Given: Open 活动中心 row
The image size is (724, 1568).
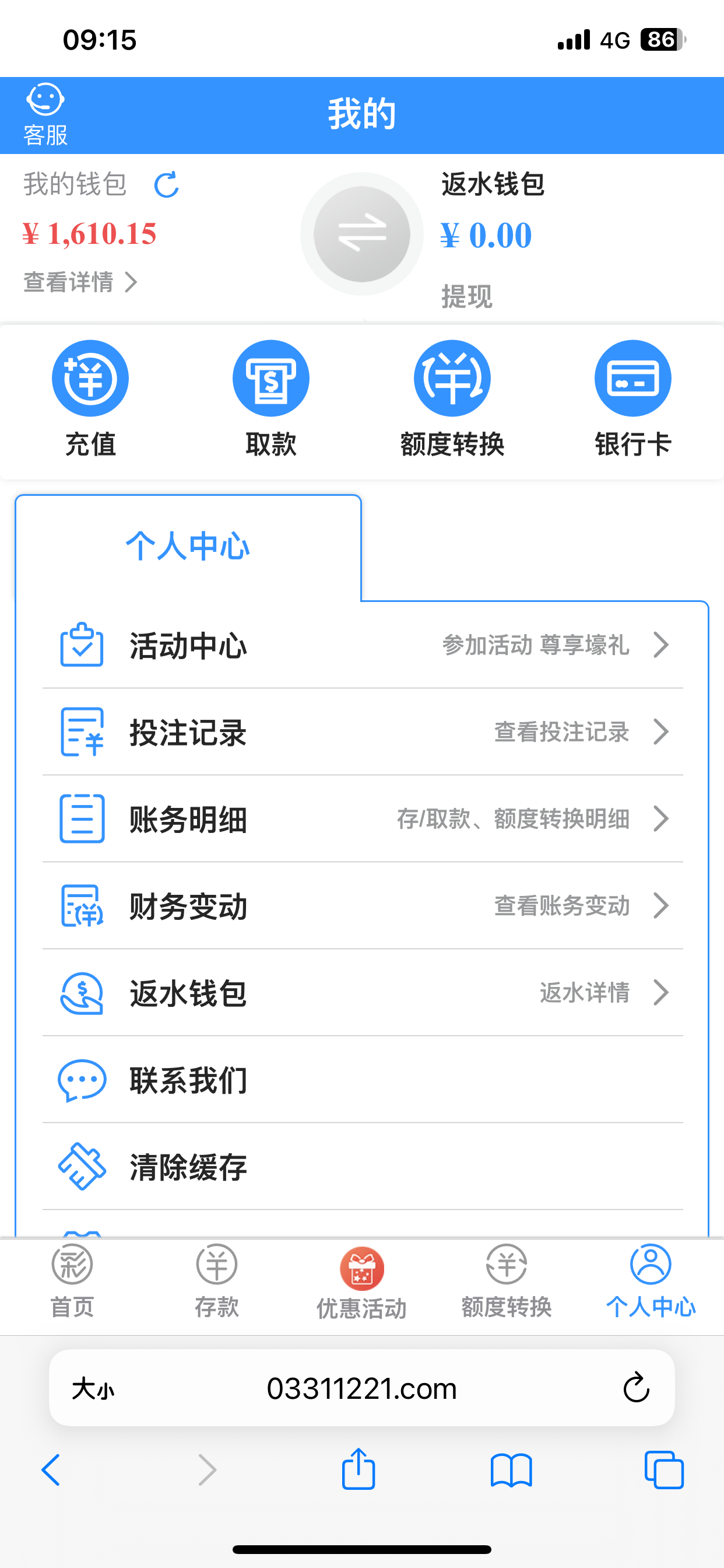Looking at the screenshot, I should (363, 645).
